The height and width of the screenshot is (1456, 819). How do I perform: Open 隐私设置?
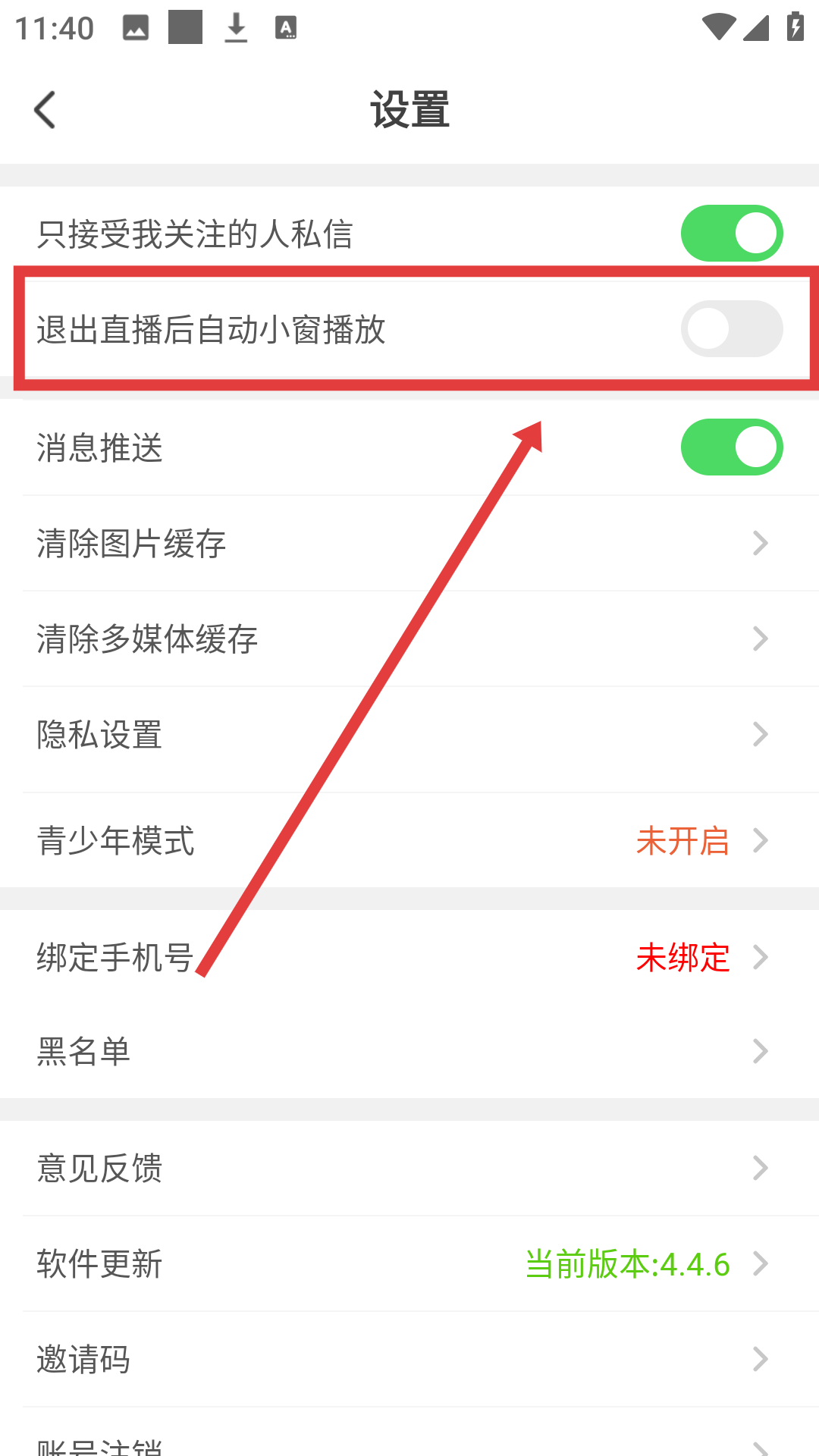coord(409,735)
